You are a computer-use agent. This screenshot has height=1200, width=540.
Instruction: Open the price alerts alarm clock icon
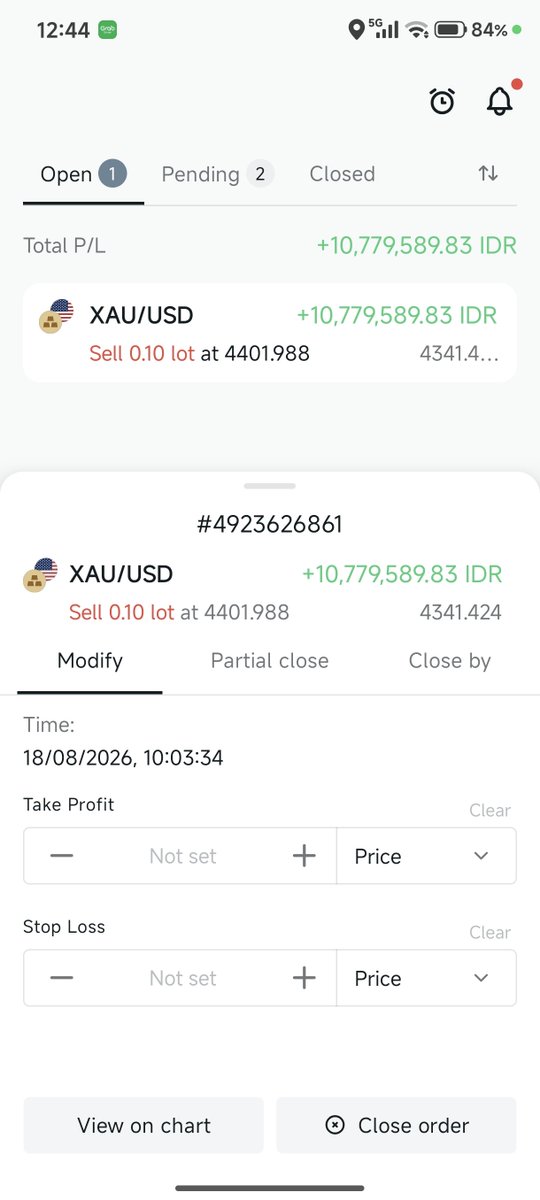point(442,101)
